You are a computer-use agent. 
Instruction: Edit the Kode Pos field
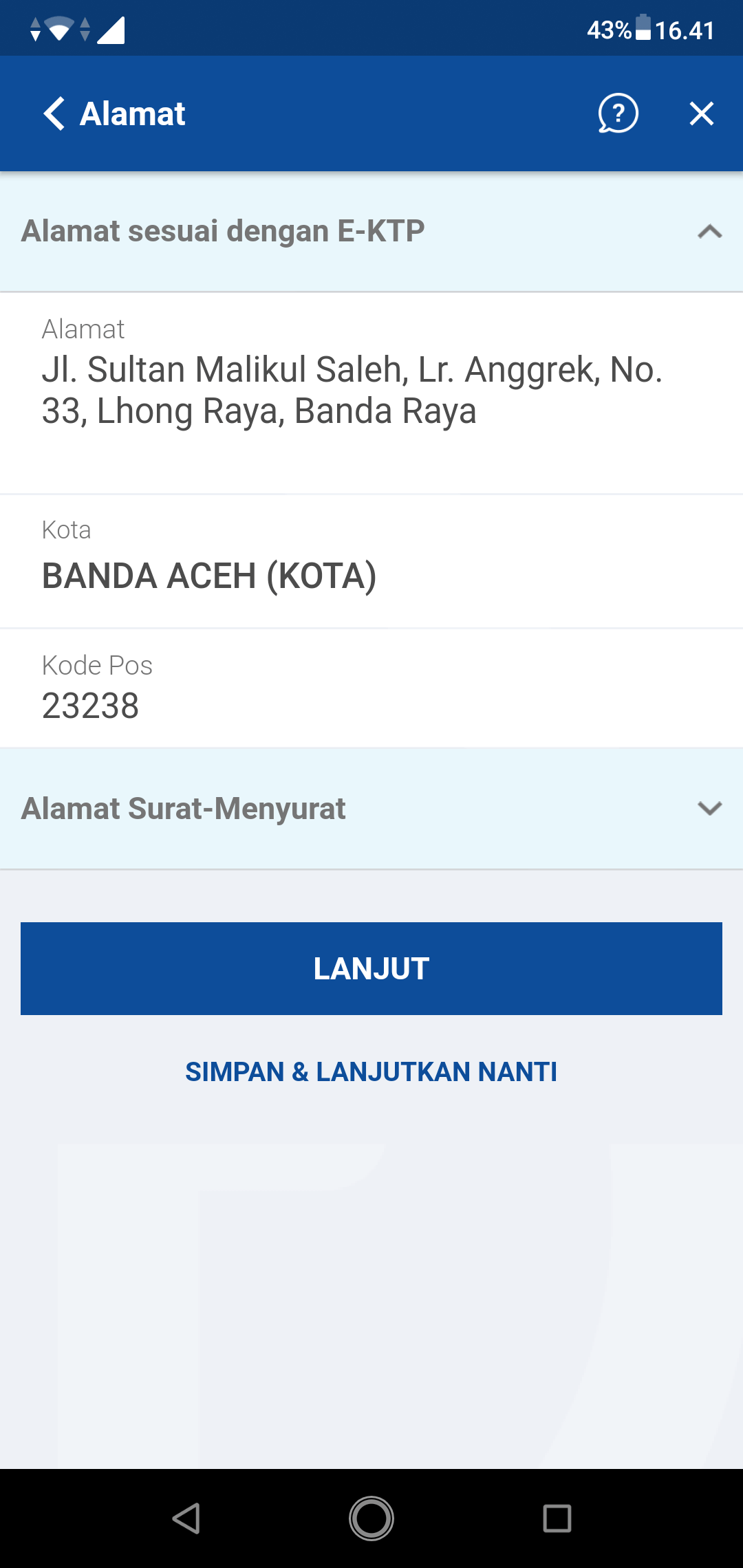[91, 705]
